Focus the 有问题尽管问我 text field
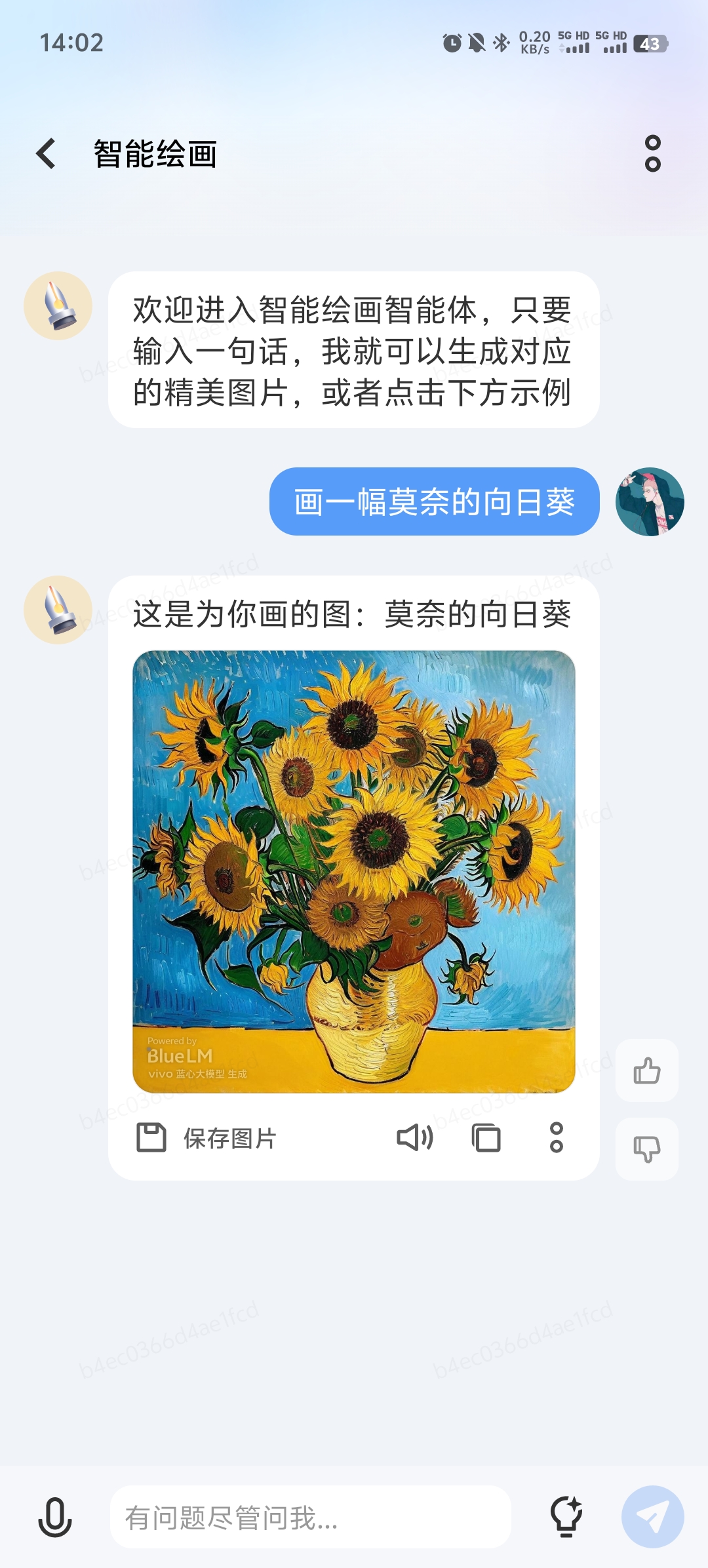 click(311, 1518)
